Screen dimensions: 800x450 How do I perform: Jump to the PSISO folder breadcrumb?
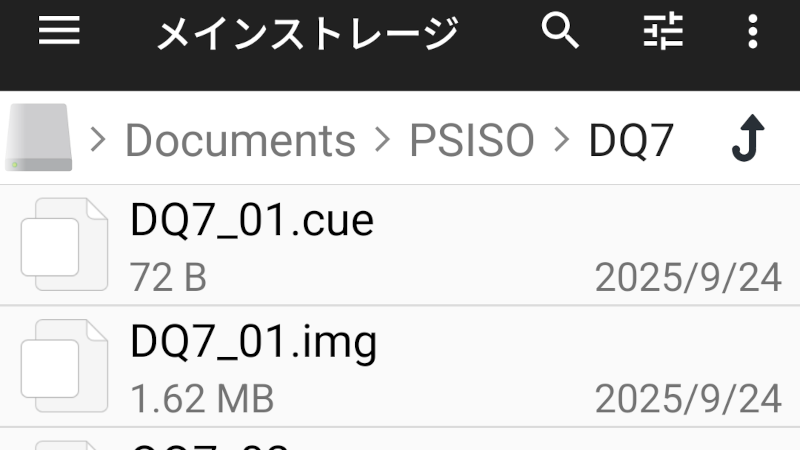pos(472,141)
